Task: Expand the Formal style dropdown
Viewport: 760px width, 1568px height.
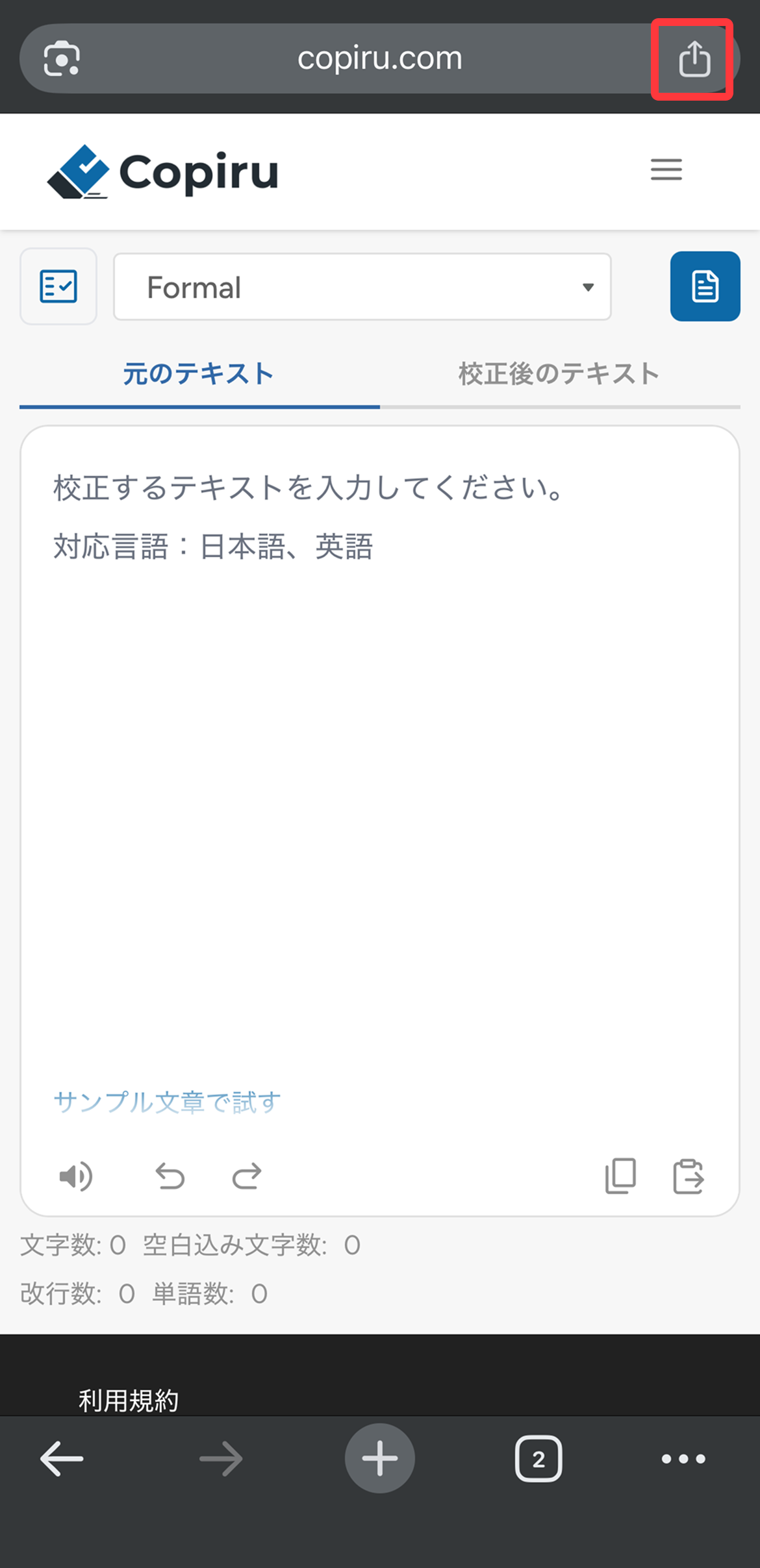Action: click(x=362, y=287)
